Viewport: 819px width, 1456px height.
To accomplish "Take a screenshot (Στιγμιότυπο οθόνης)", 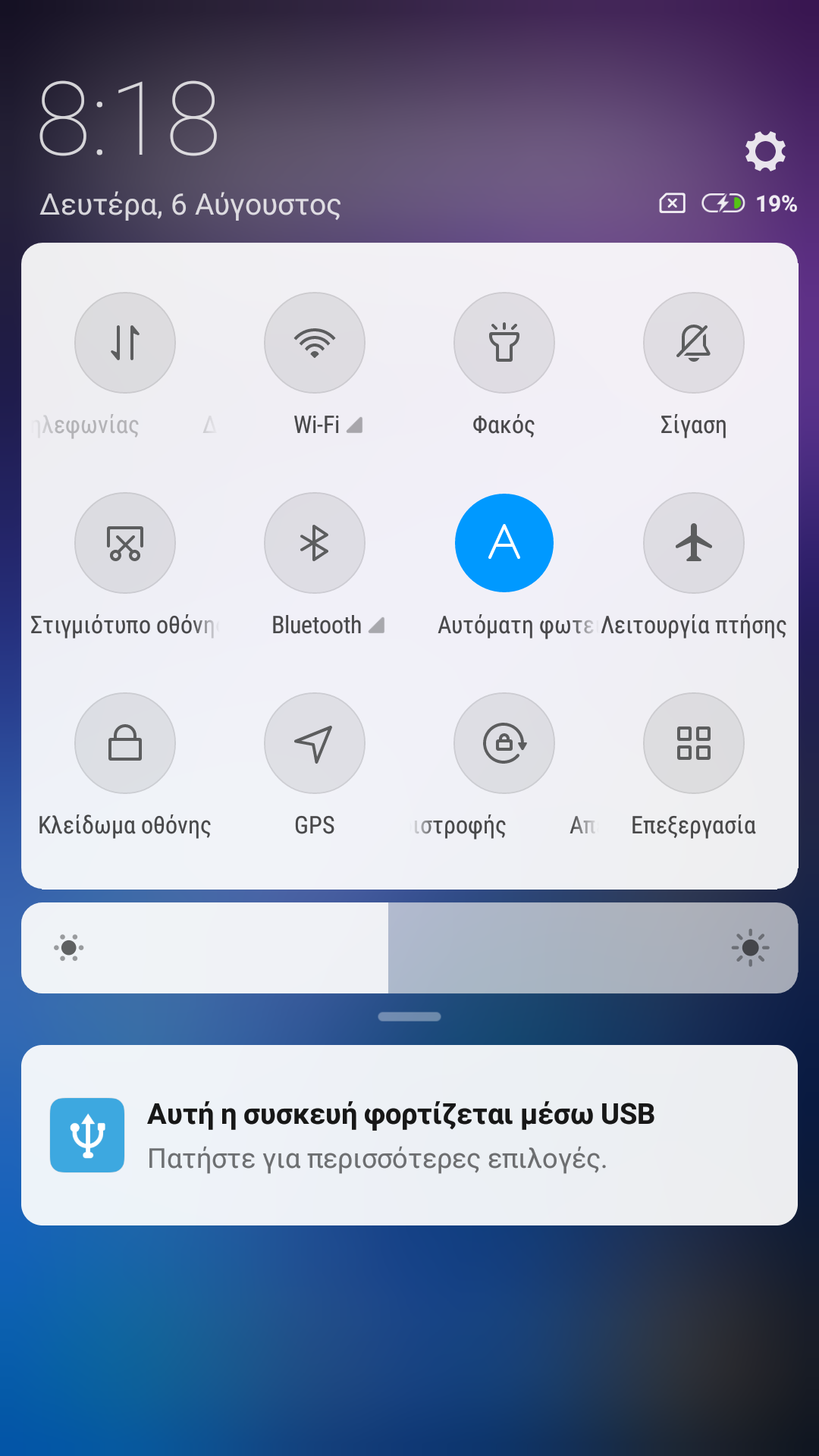I will pos(125,543).
